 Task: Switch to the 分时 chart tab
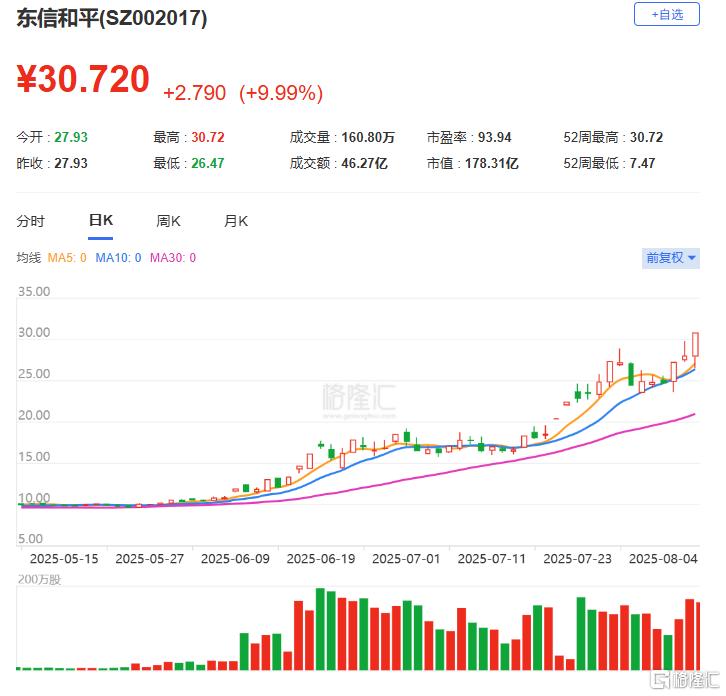tap(31, 221)
